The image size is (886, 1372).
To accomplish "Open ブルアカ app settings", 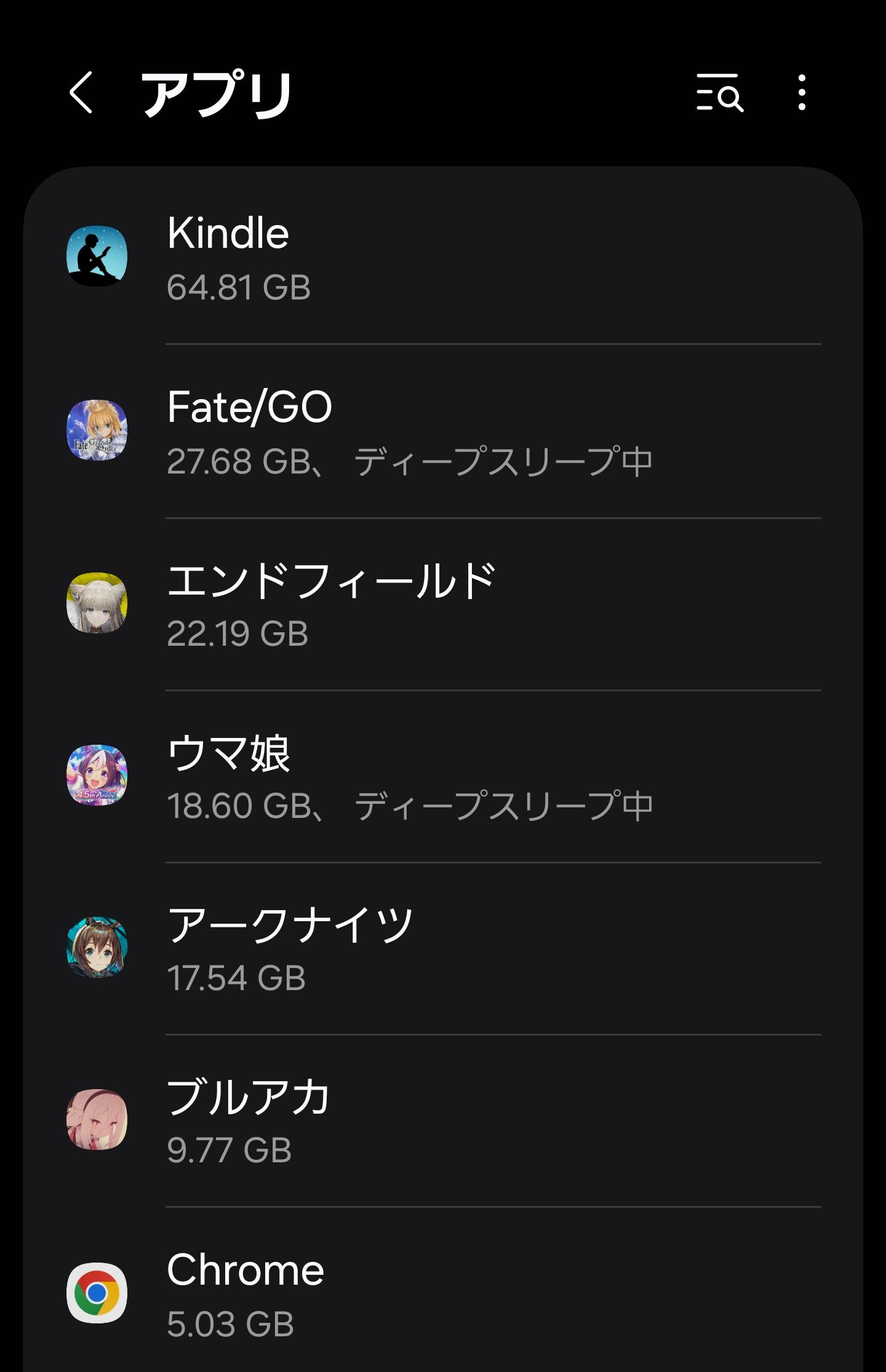I will point(443,1120).
